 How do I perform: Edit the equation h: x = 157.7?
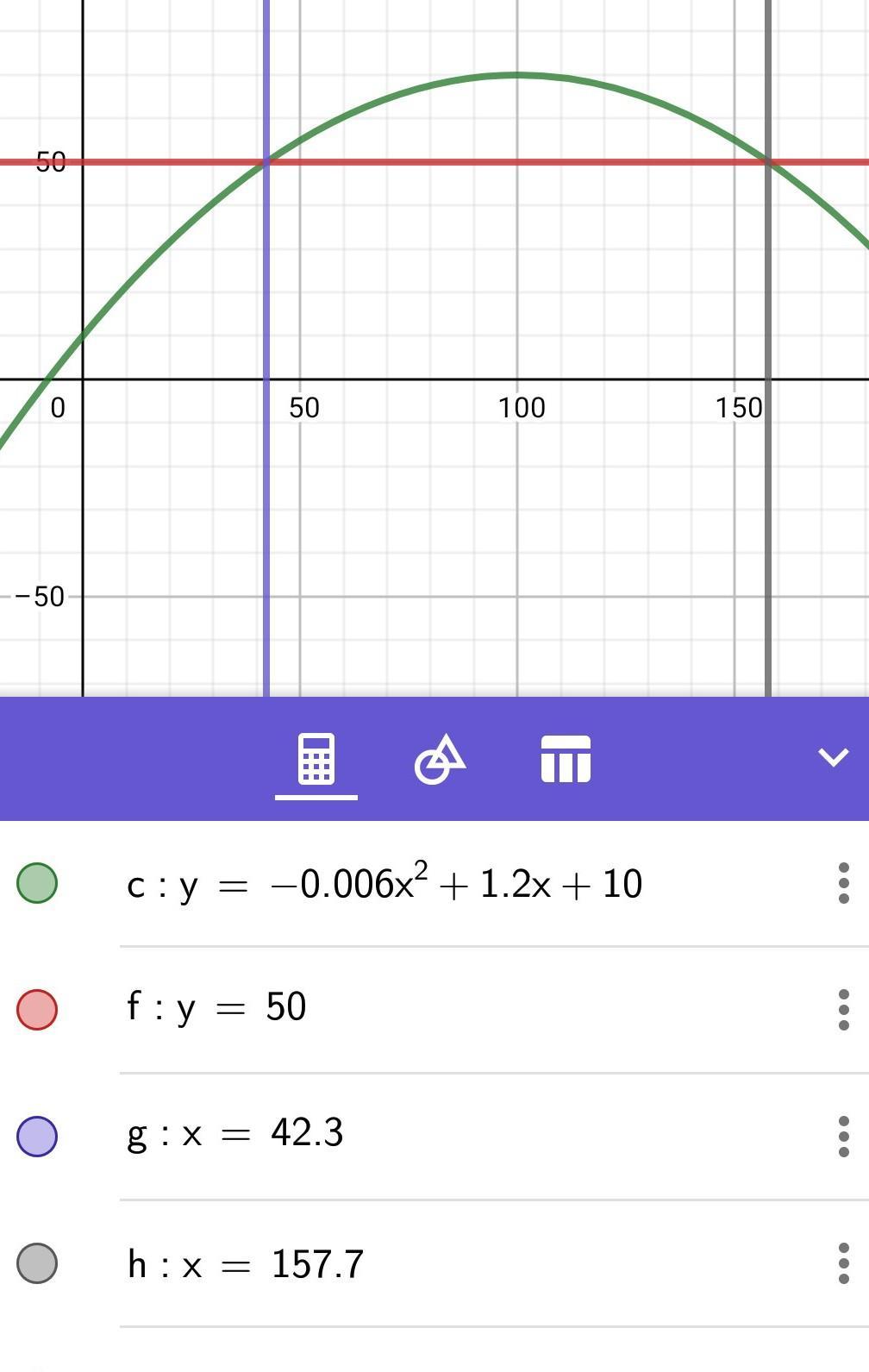(x=246, y=1264)
